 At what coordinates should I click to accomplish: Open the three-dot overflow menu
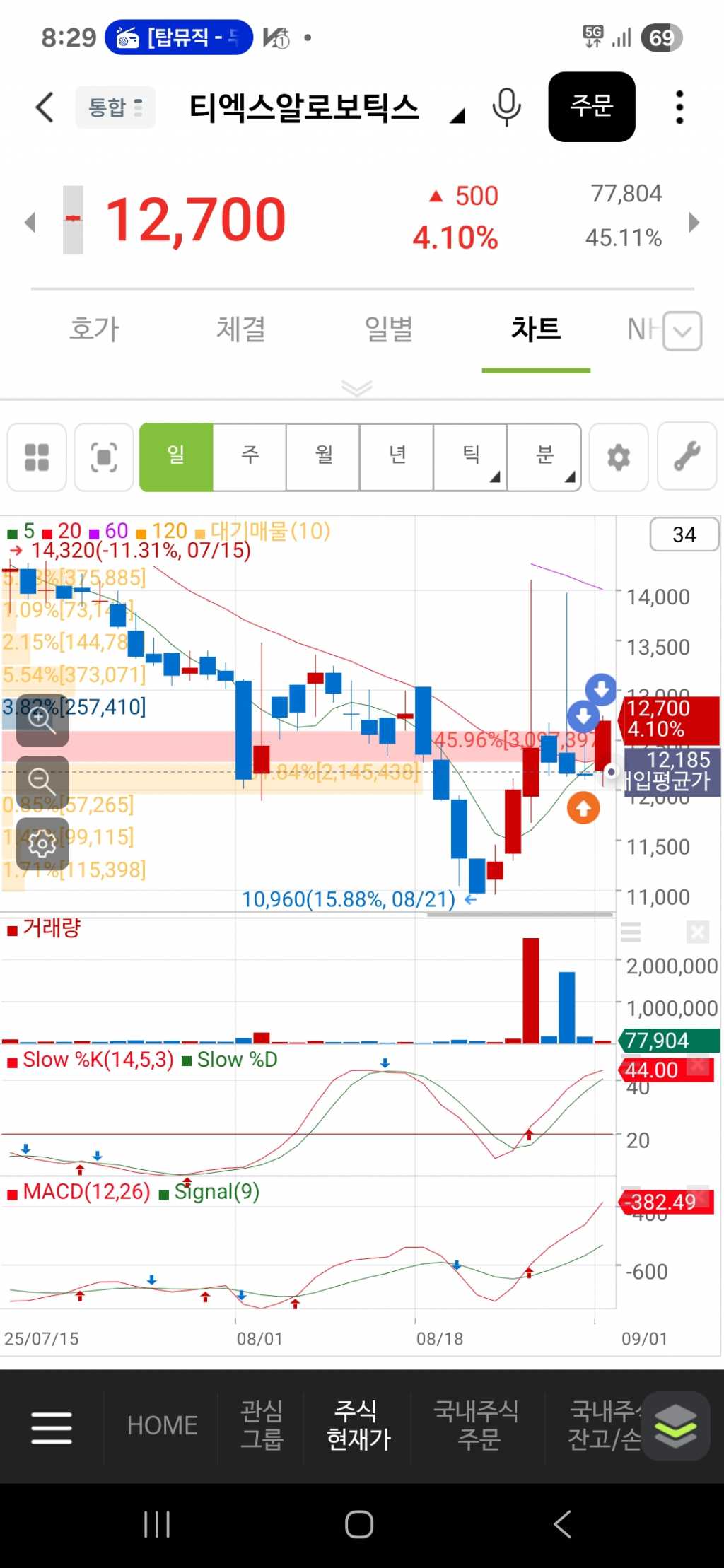pyautogui.click(x=679, y=107)
